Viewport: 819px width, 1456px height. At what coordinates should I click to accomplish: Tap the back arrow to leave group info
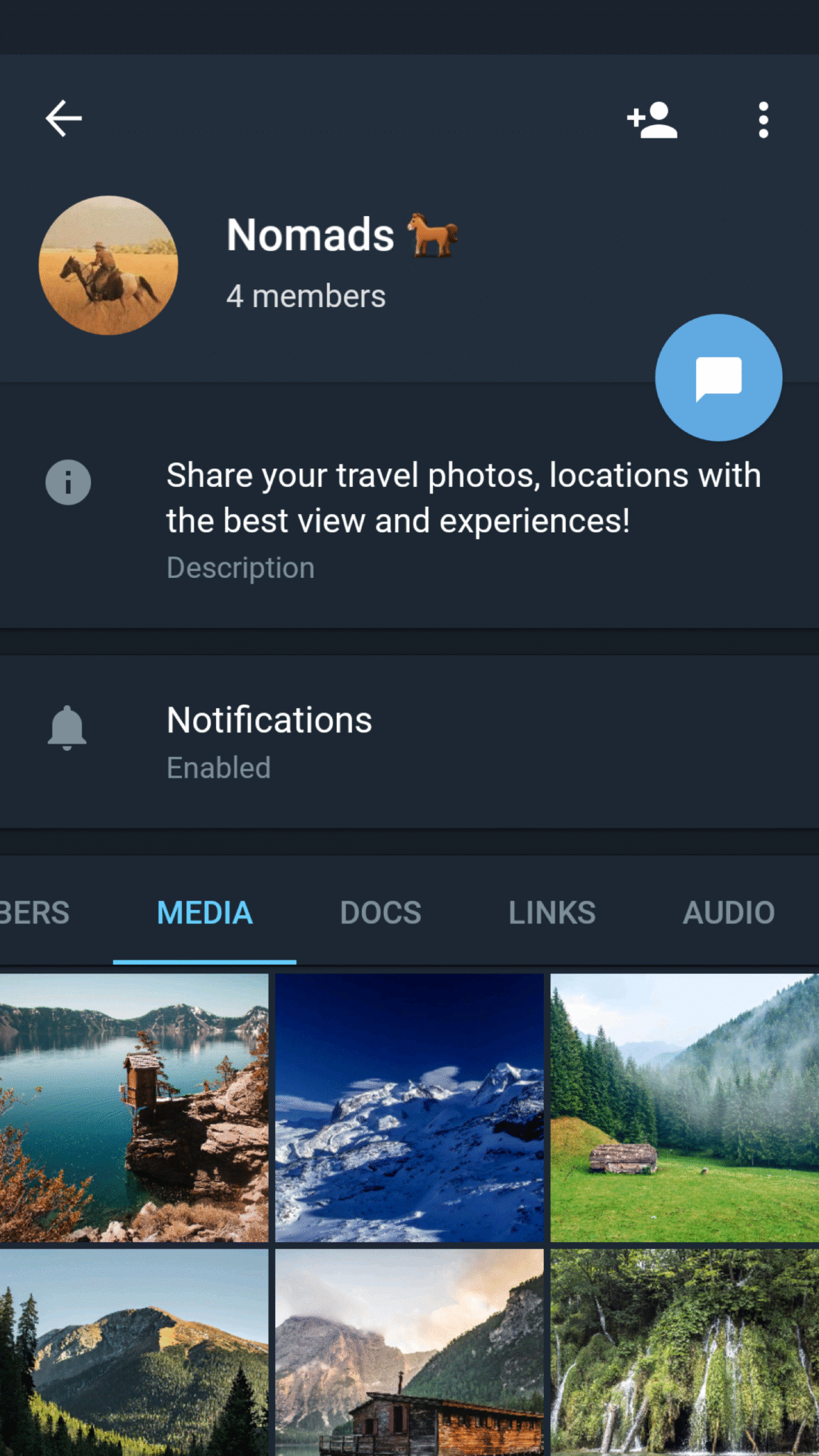(x=63, y=118)
